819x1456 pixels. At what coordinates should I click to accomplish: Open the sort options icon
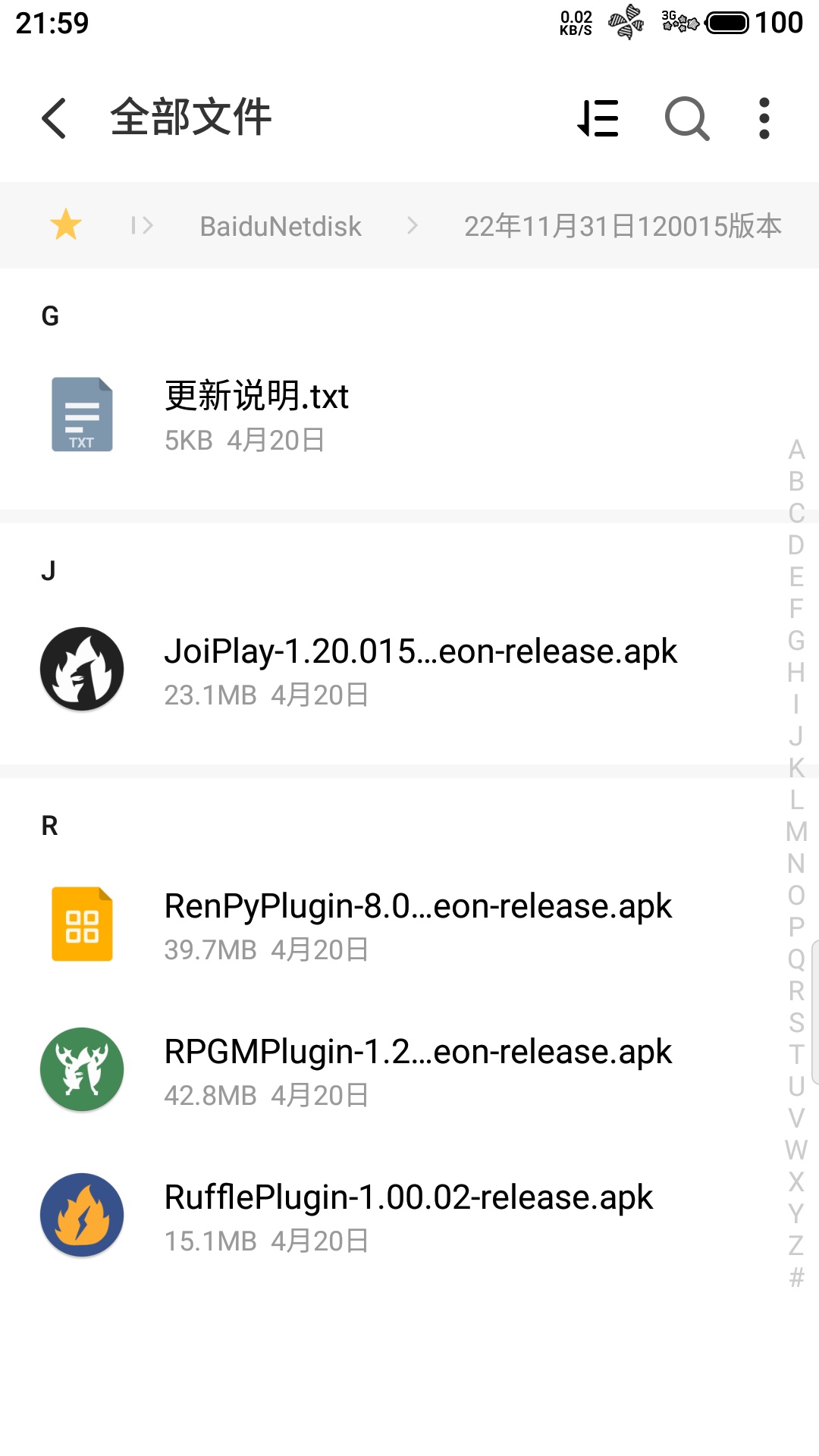[x=598, y=118]
